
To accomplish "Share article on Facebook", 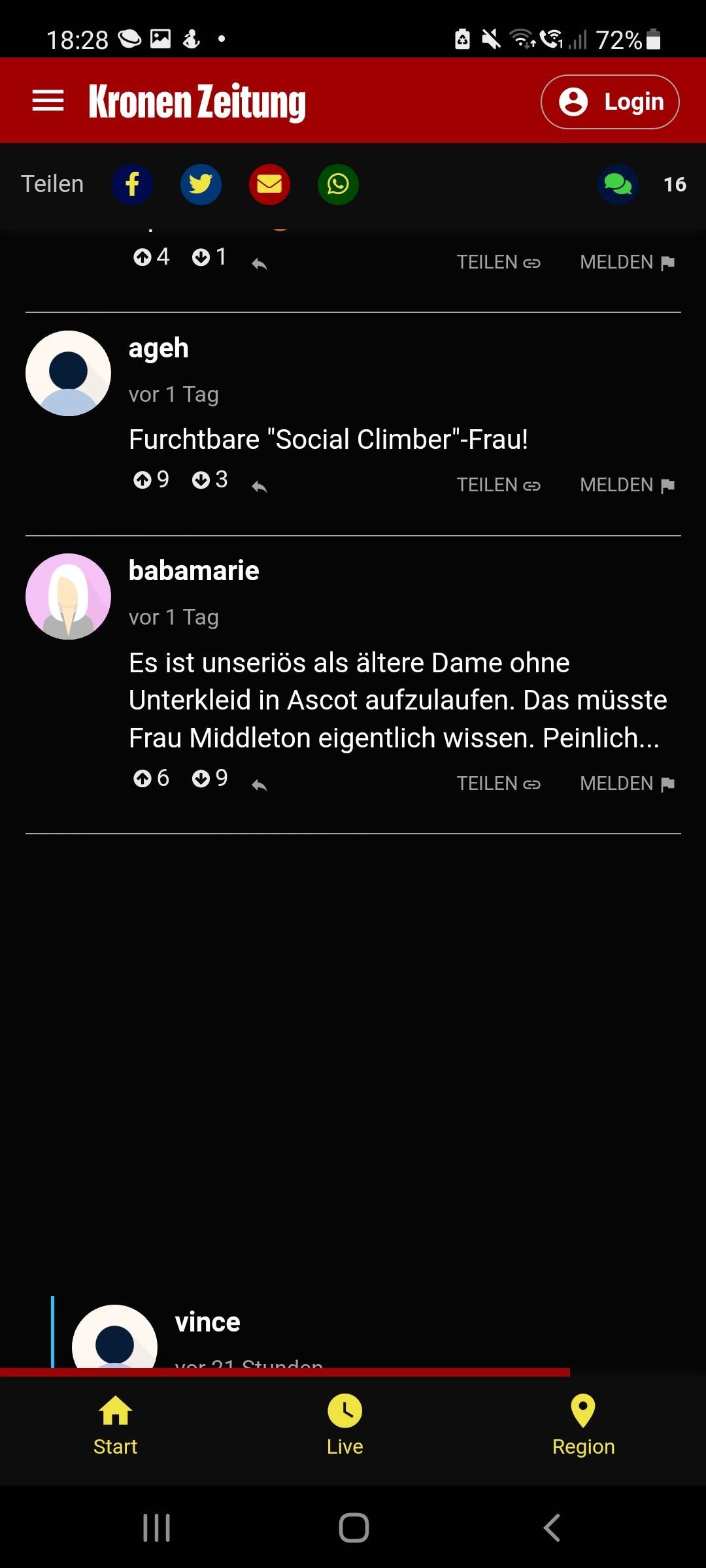I will point(132,184).
